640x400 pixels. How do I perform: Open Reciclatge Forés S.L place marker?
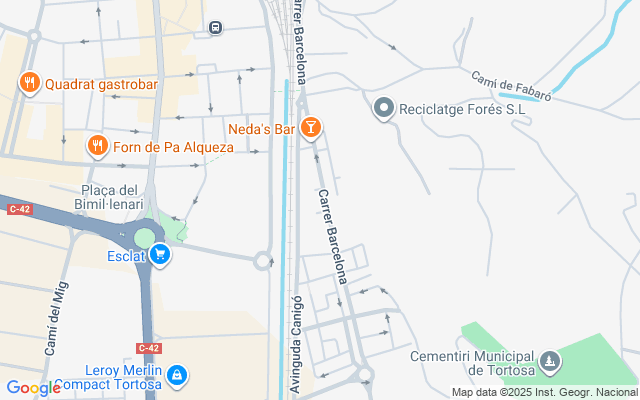point(383,108)
